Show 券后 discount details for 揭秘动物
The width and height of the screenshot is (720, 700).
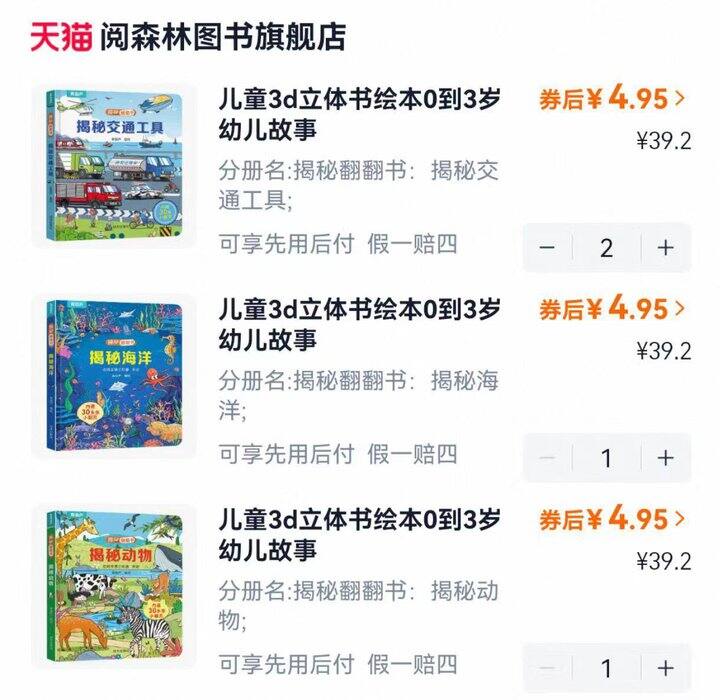612,520
